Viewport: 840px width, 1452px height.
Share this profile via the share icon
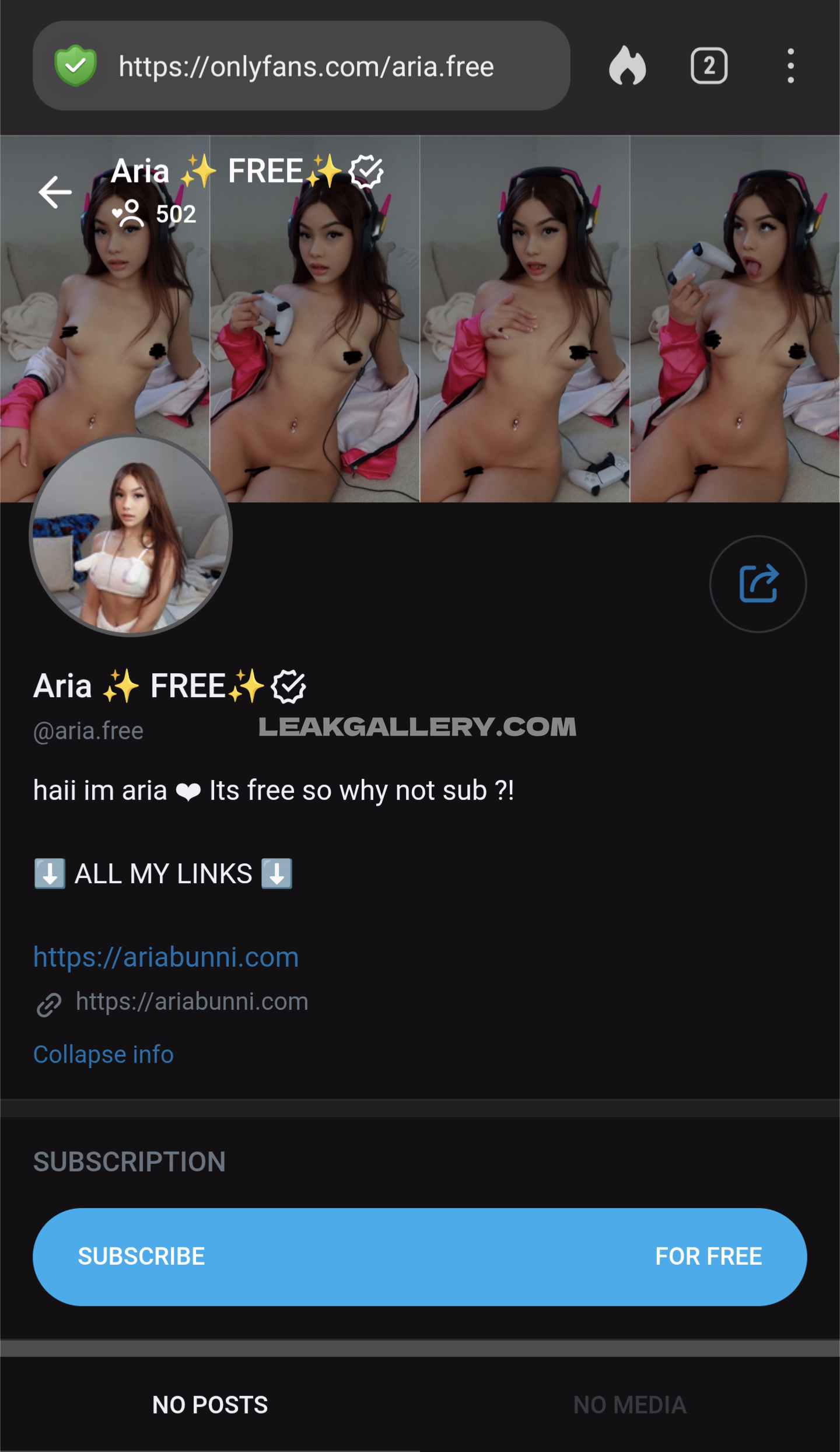(758, 583)
